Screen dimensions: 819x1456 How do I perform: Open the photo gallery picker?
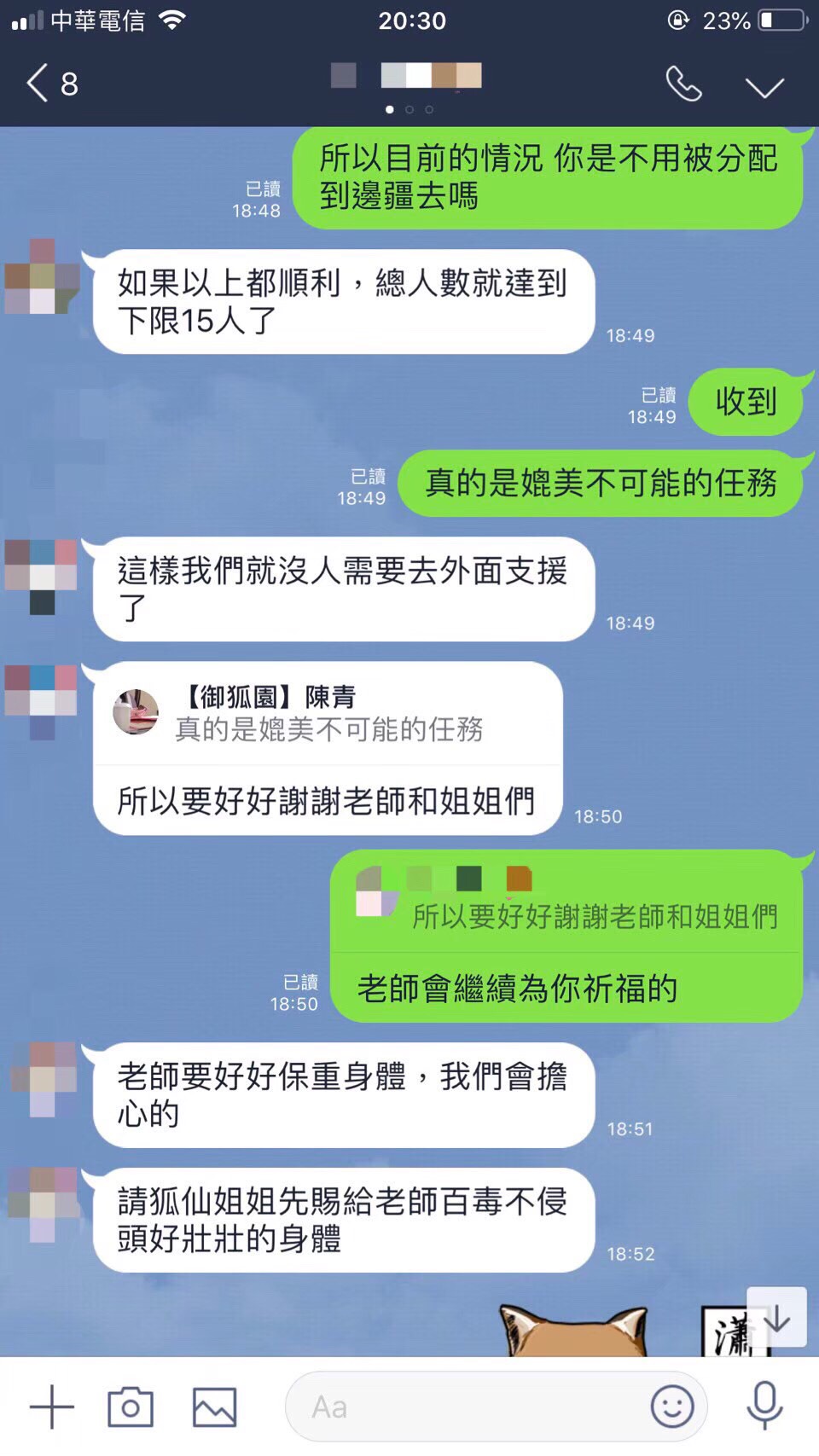(x=214, y=1407)
